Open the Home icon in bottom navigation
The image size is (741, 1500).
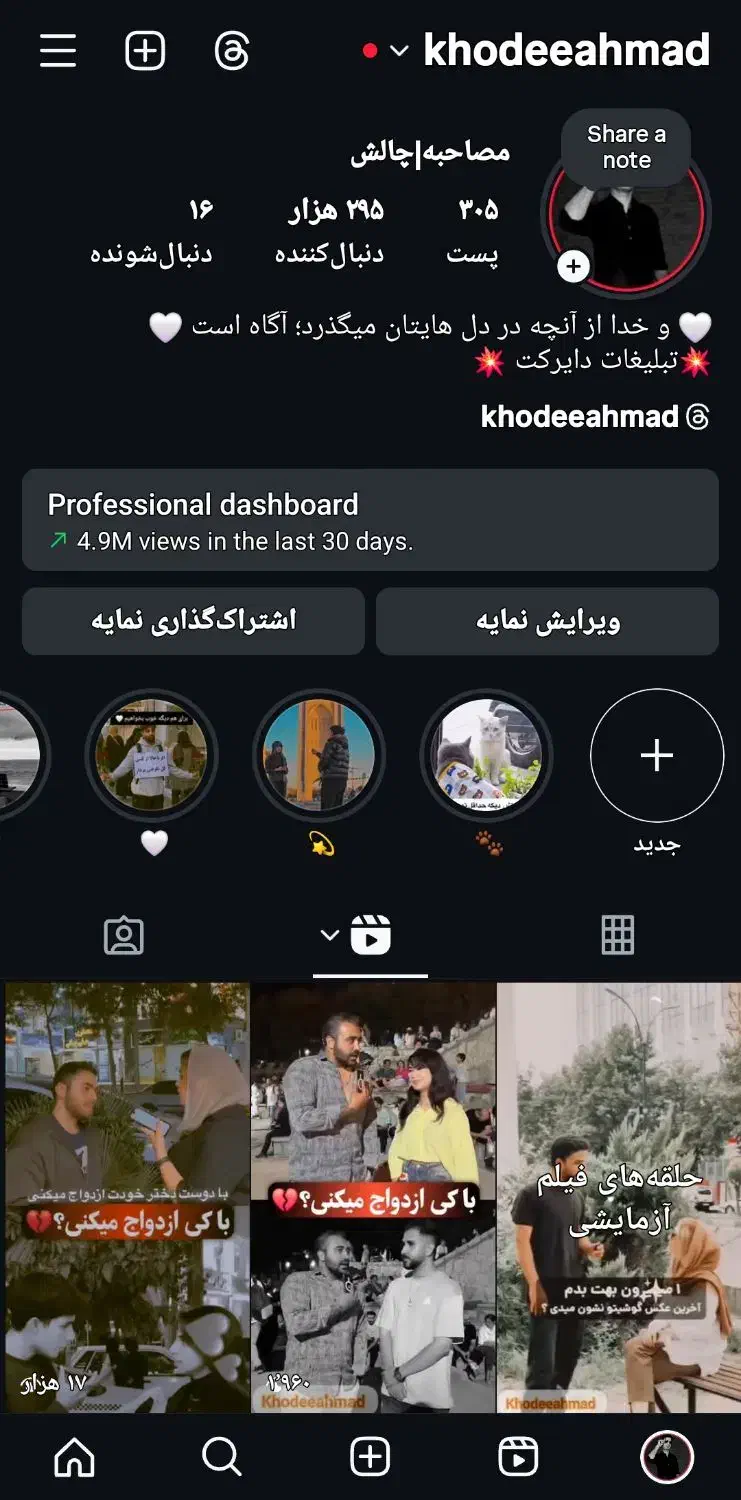tap(74, 1457)
